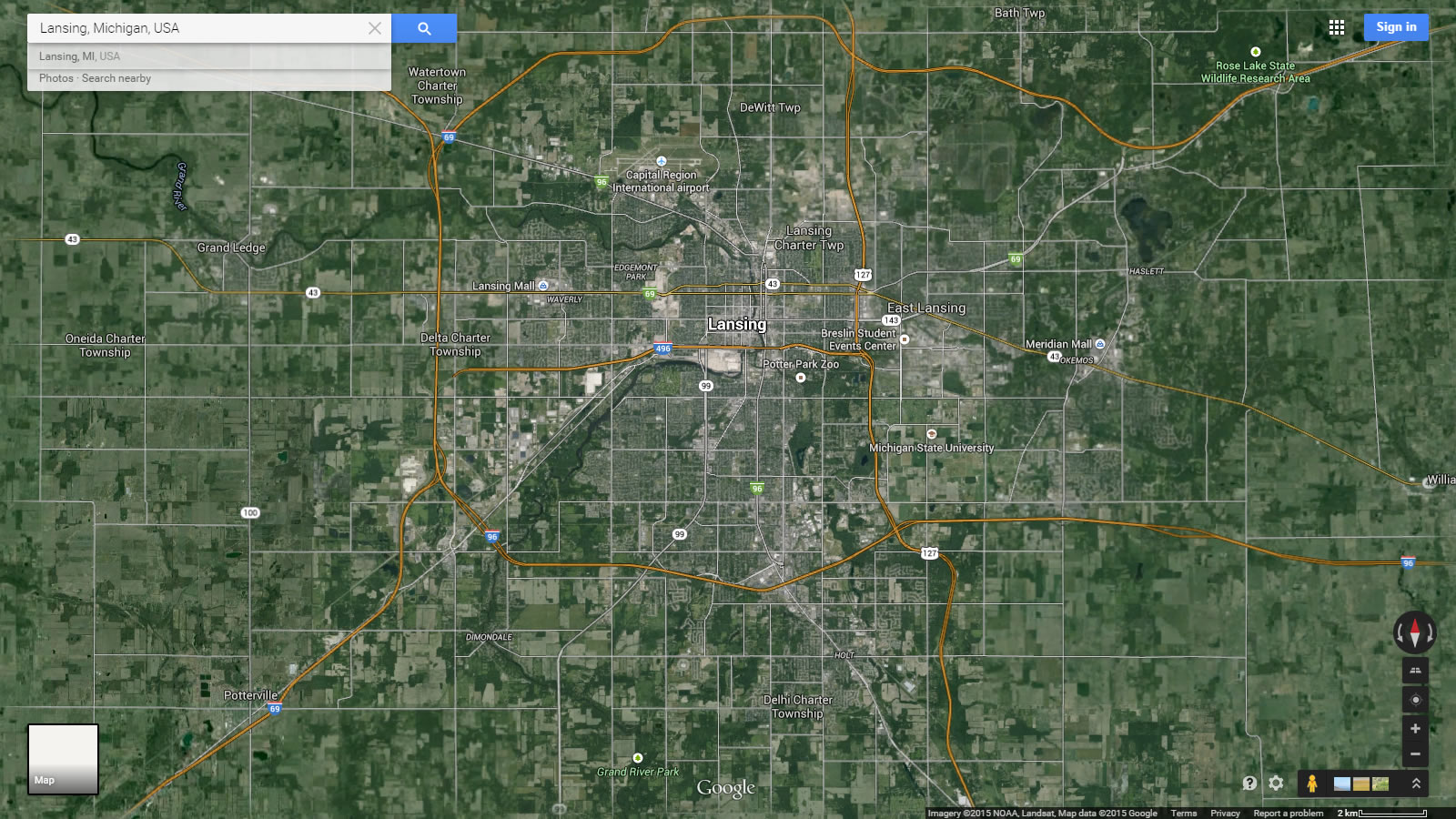Show my current location

tap(1415, 700)
